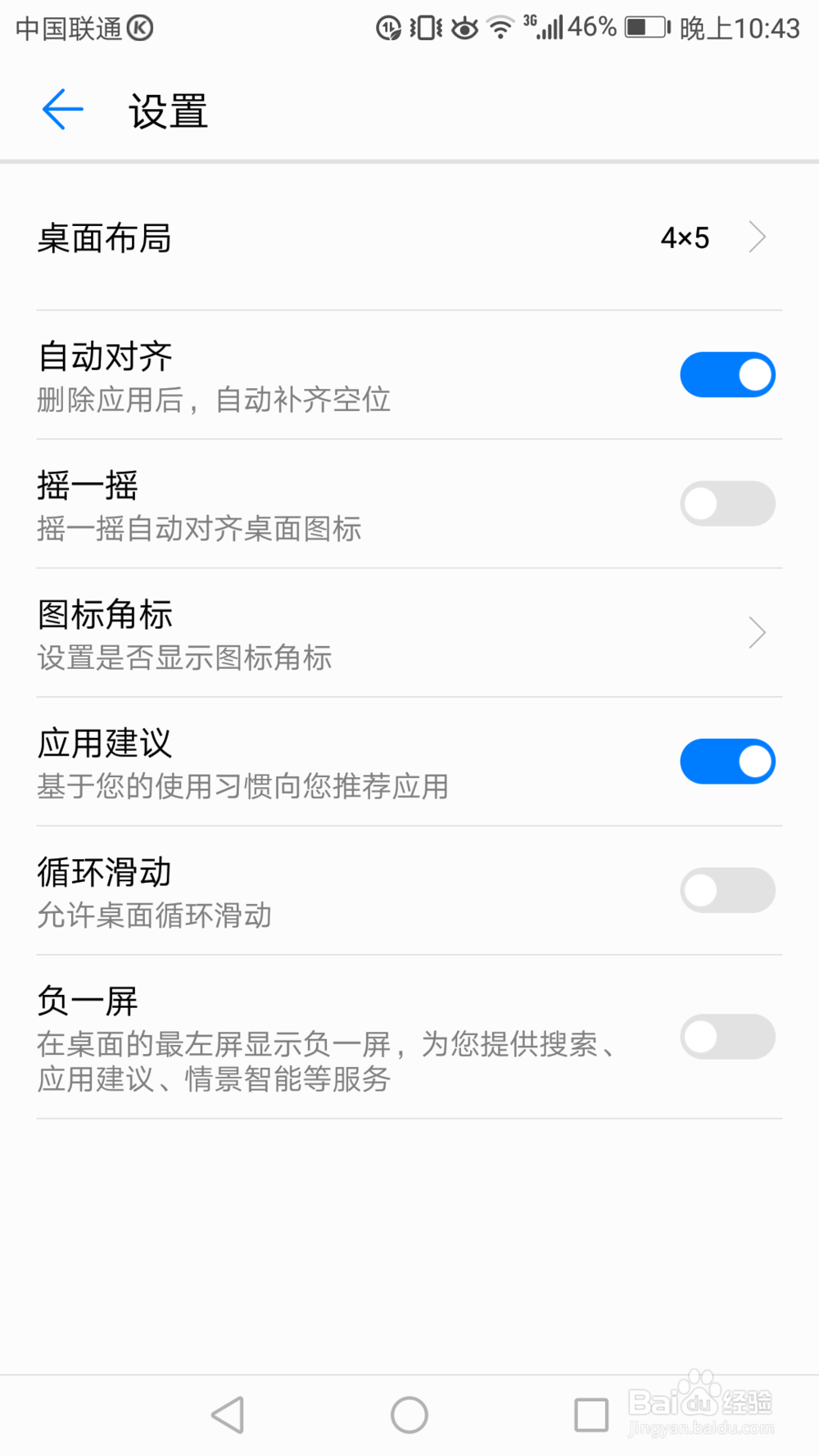
Task: Enable the 负一屏 toggle switch
Action: coord(727,1037)
